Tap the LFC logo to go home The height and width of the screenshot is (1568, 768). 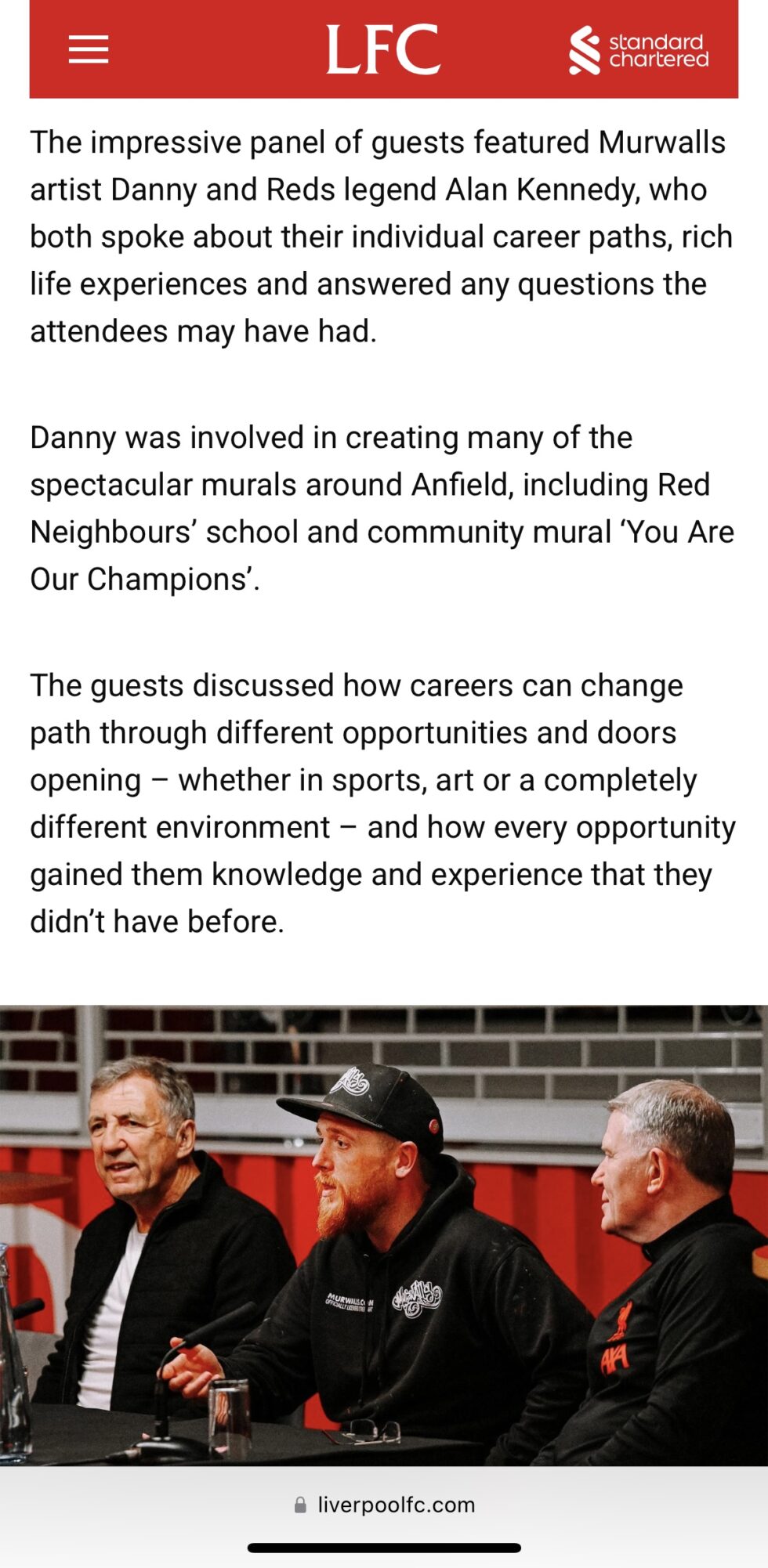[382, 49]
